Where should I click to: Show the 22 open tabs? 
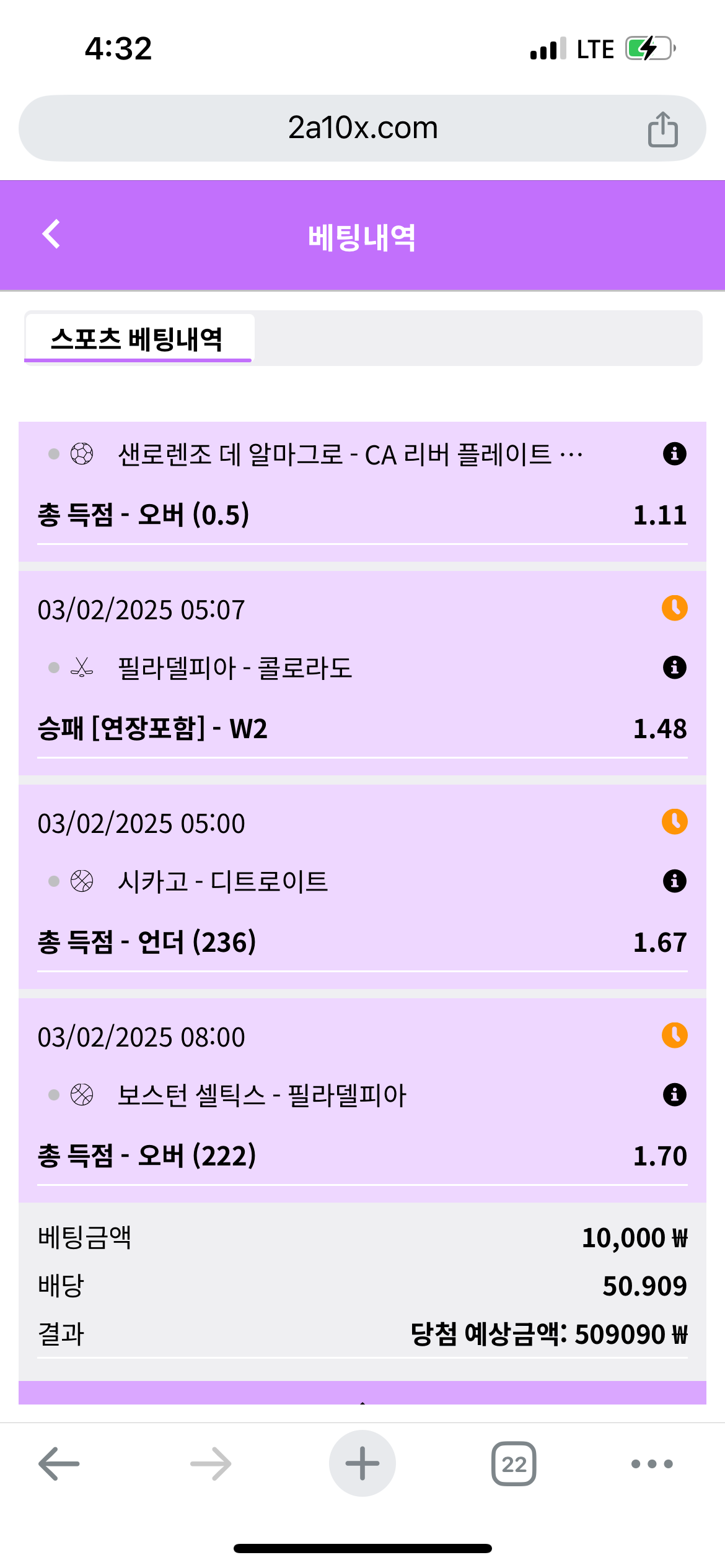click(514, 1464)
